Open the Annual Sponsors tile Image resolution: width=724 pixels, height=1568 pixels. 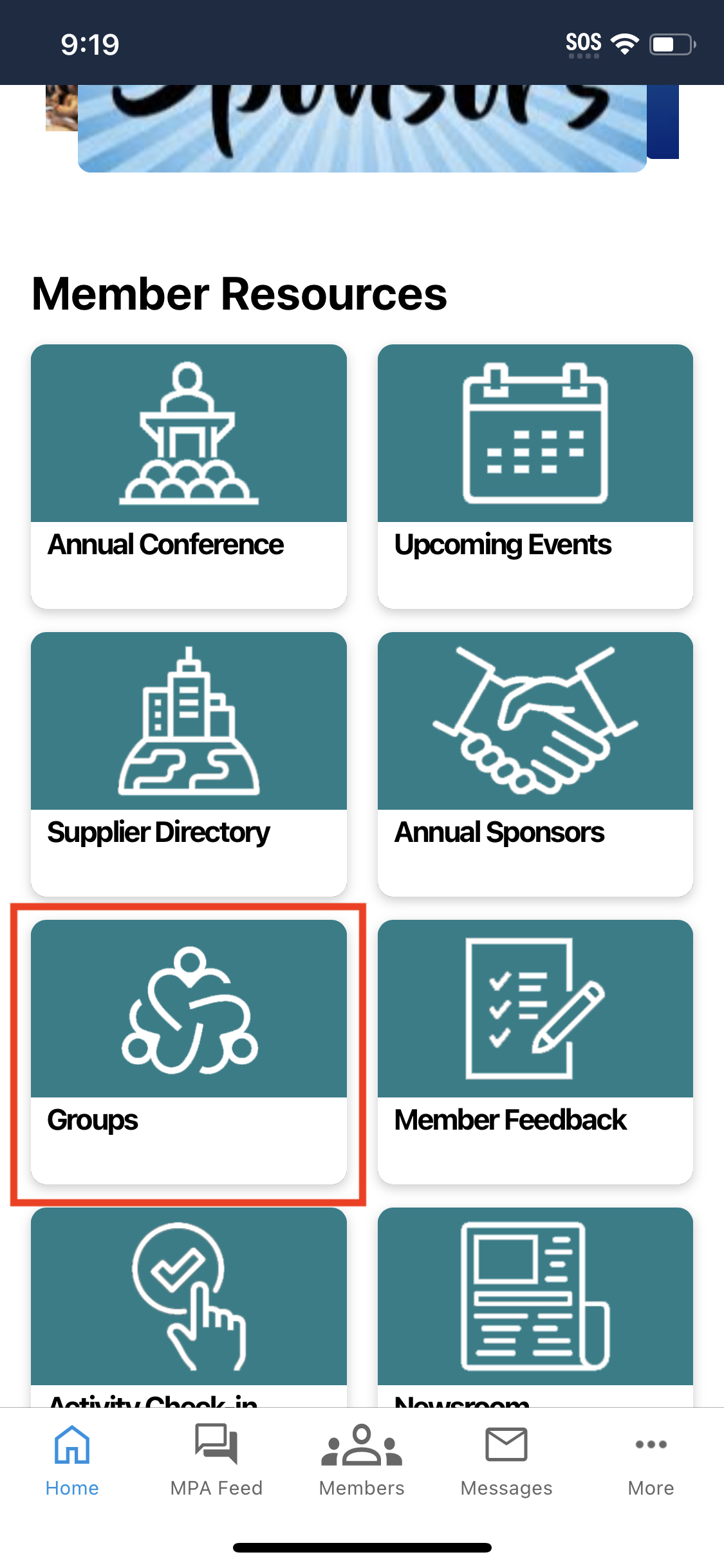[535, 764]
